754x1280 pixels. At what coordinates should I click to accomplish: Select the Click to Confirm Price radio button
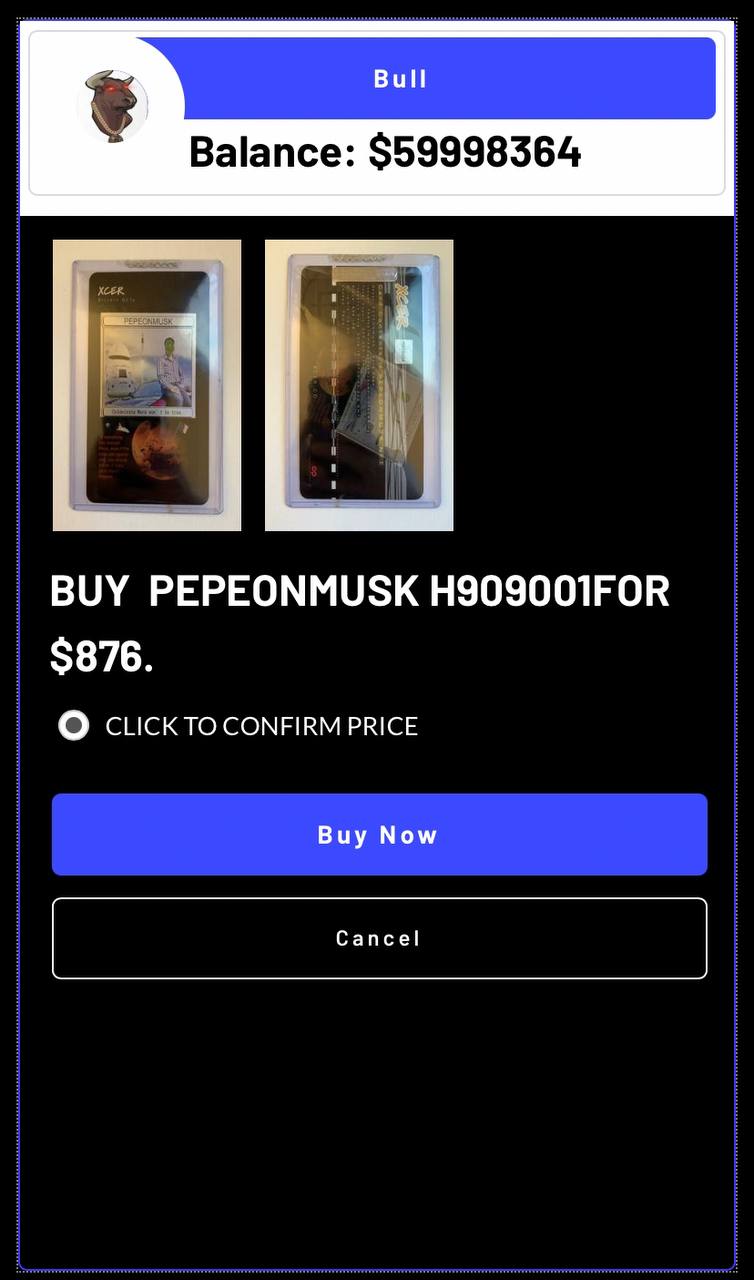click(74, 726)
